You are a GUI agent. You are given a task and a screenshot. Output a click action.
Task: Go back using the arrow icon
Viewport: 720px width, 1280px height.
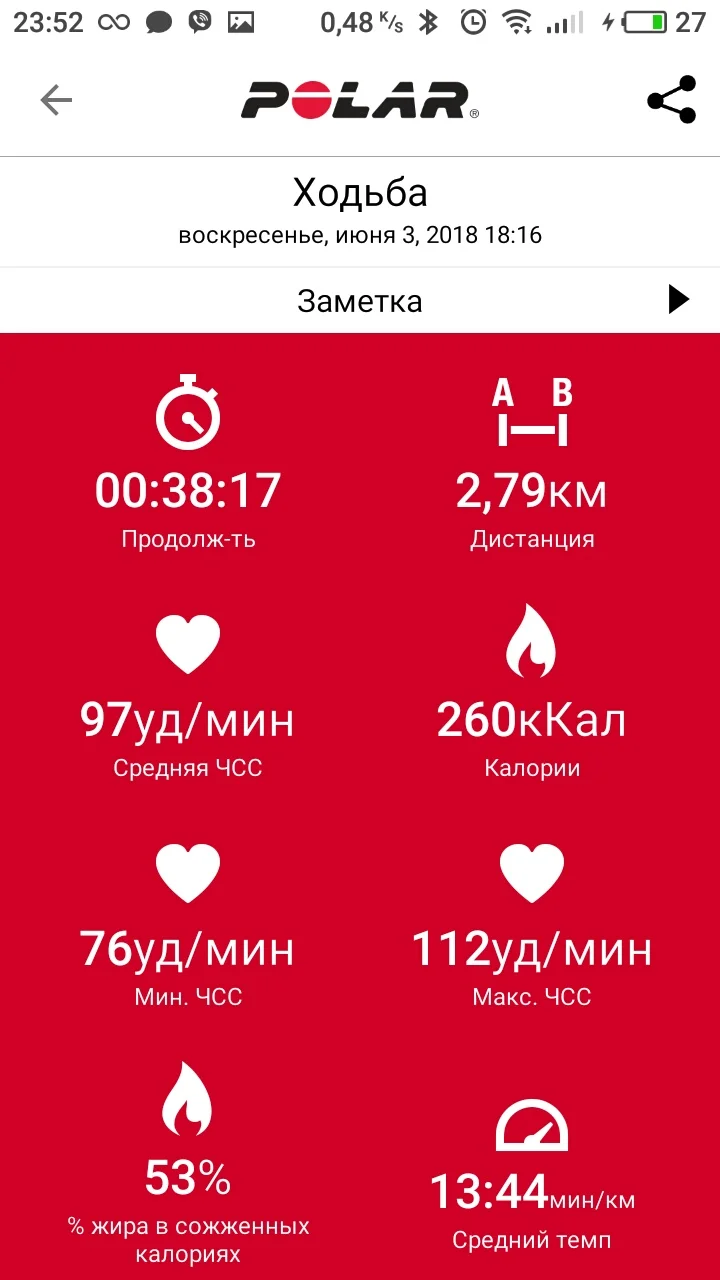click(56, 100)
